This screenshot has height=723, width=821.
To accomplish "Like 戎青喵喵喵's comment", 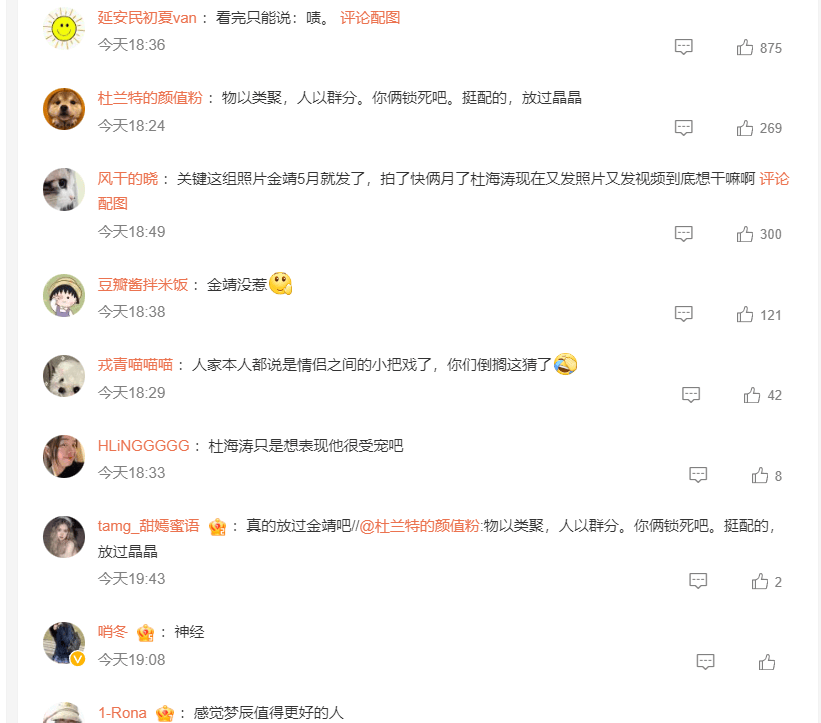I will click(x=752, y=395).
